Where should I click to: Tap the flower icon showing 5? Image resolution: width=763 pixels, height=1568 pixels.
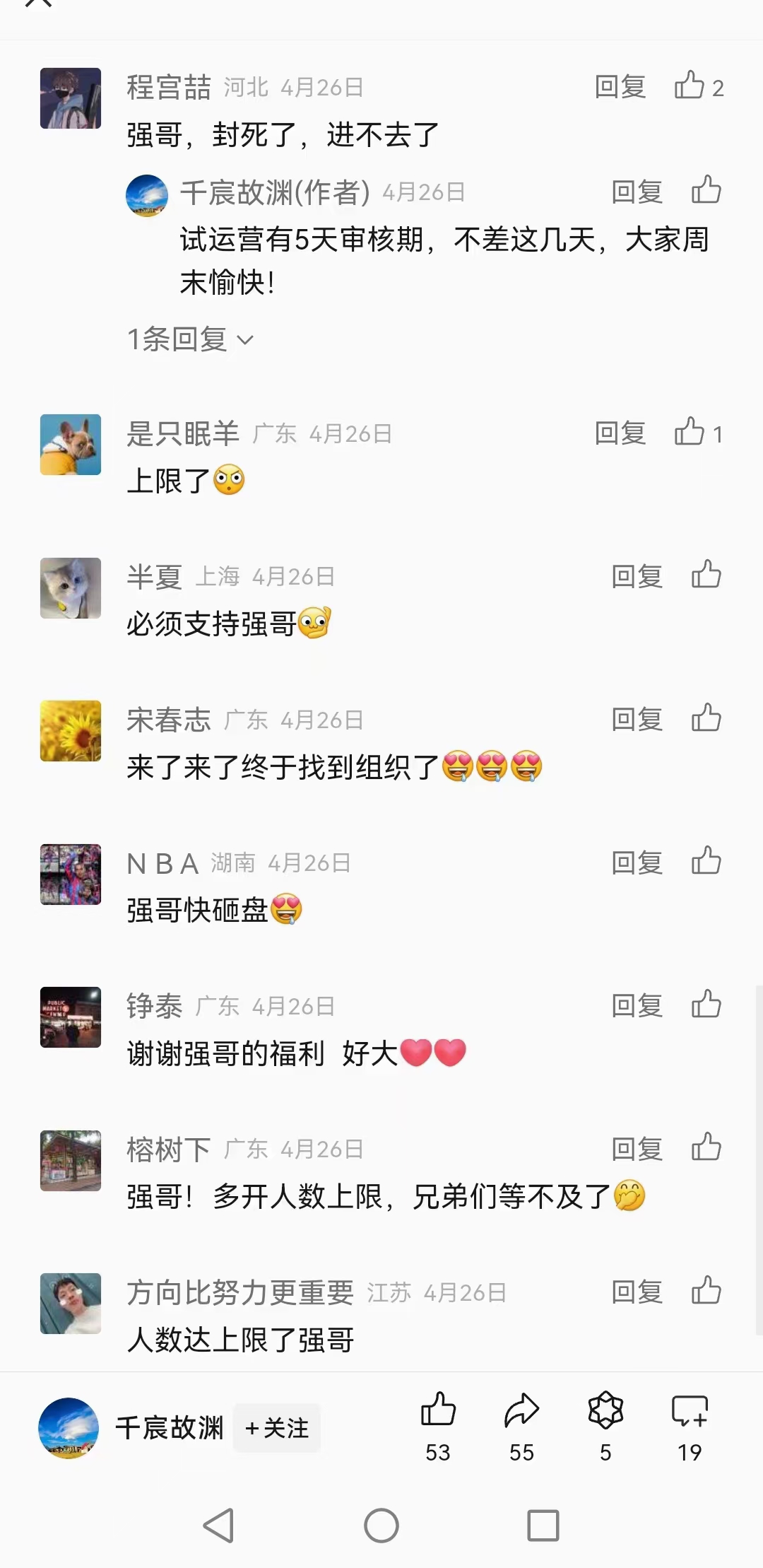(x=605, y=1410)
